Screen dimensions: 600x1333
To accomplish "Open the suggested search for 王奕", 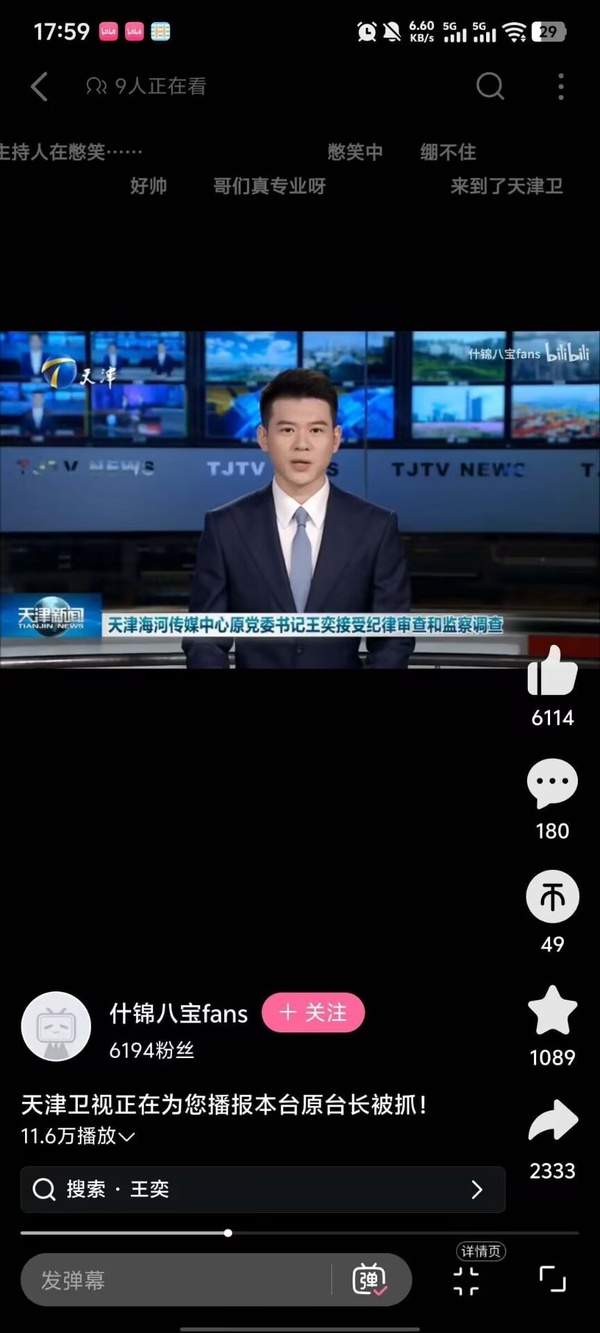I will pos(263,1189).
